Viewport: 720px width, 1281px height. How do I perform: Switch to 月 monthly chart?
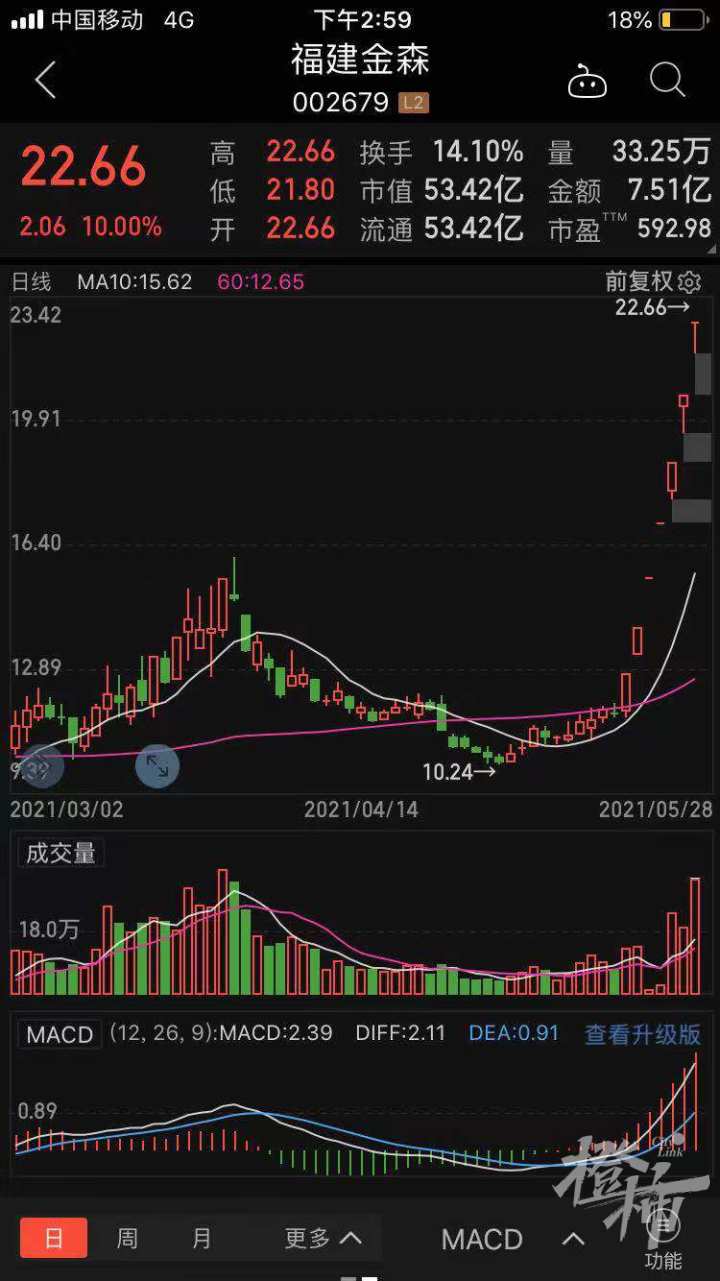pyautogui.click(x=201, y=1238)
